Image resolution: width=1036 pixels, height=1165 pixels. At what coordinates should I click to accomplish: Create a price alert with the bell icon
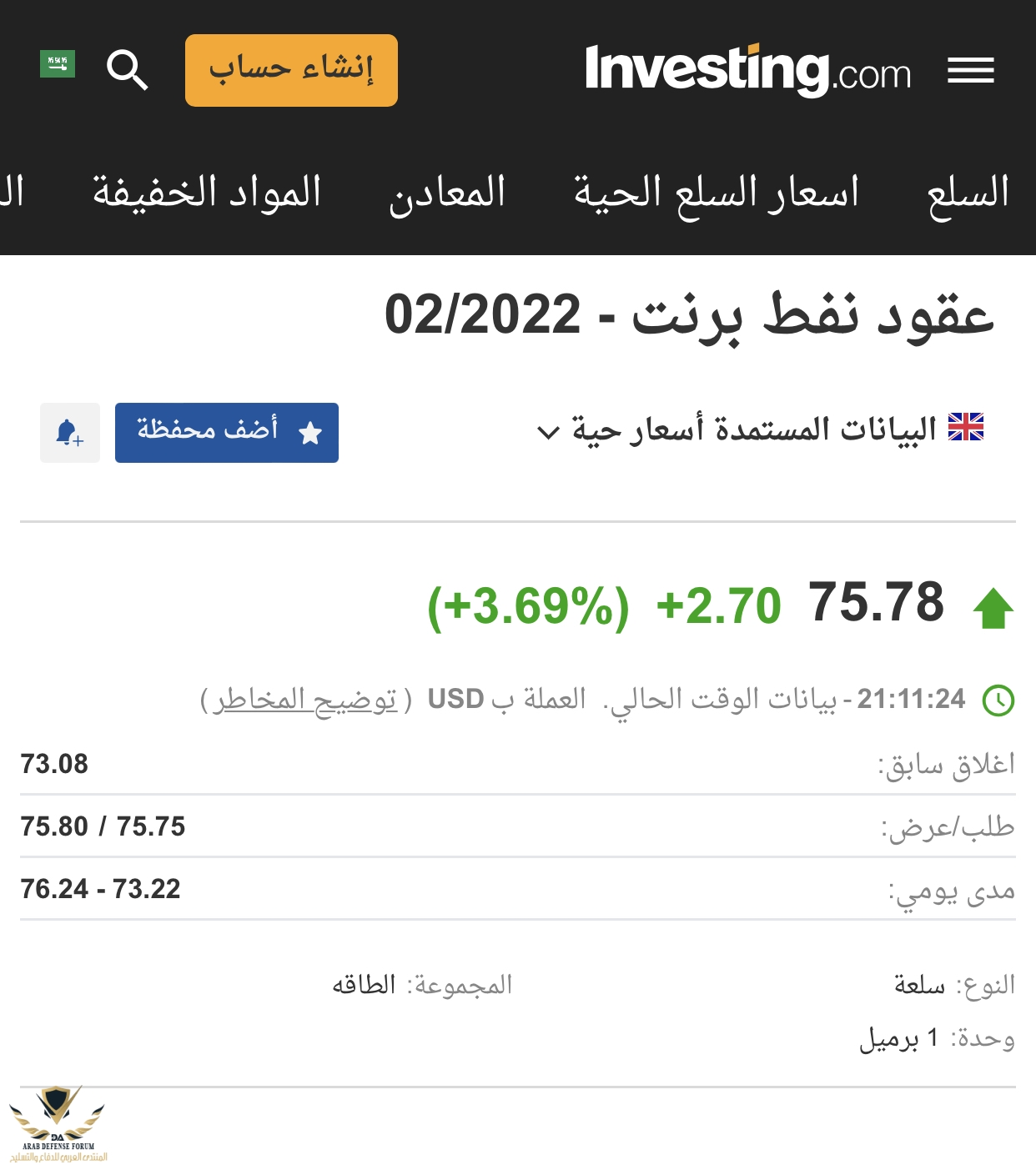pyautogui.click(x=70, y=433)
